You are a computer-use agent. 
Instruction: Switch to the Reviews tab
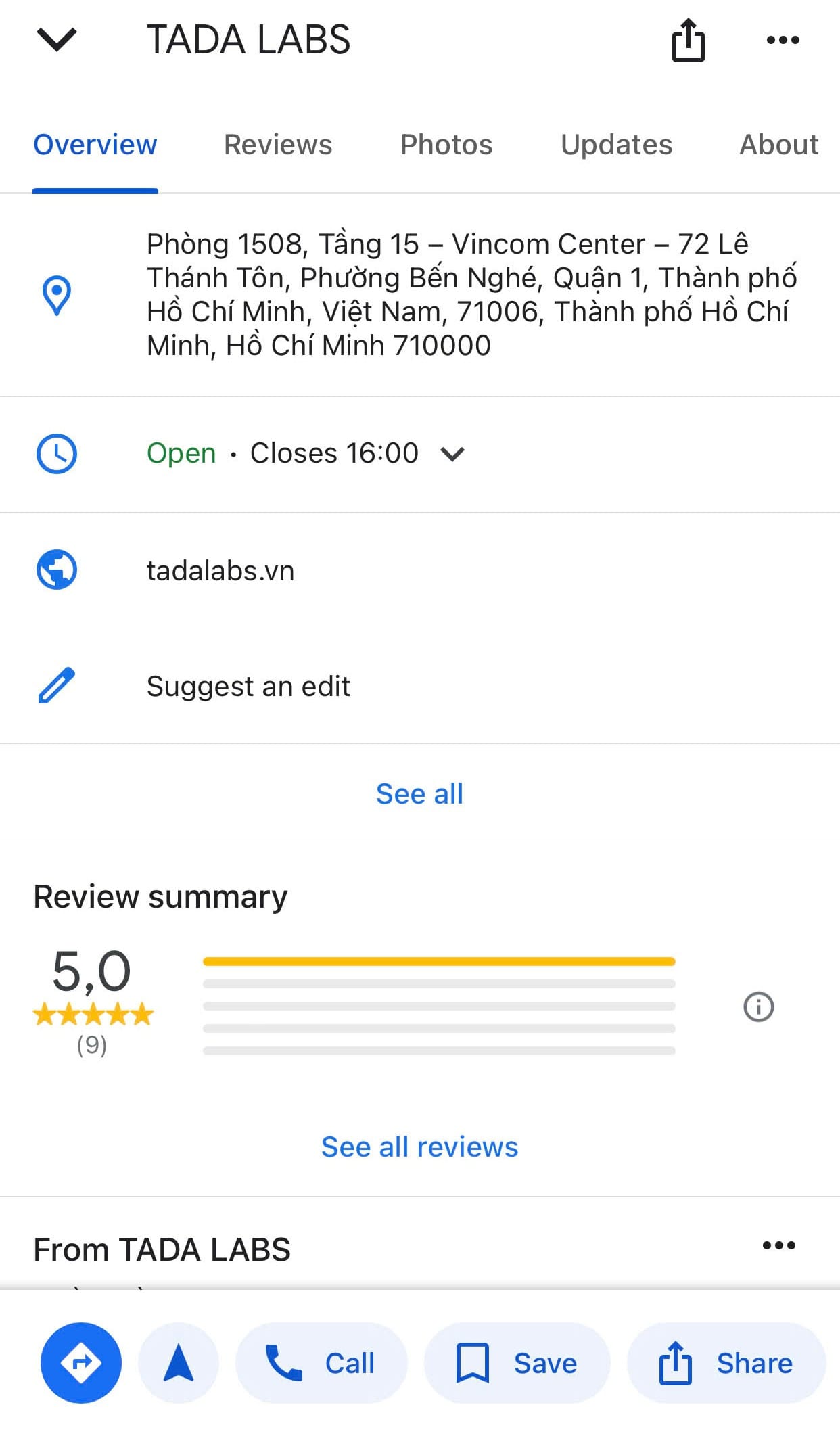(278, 144)
